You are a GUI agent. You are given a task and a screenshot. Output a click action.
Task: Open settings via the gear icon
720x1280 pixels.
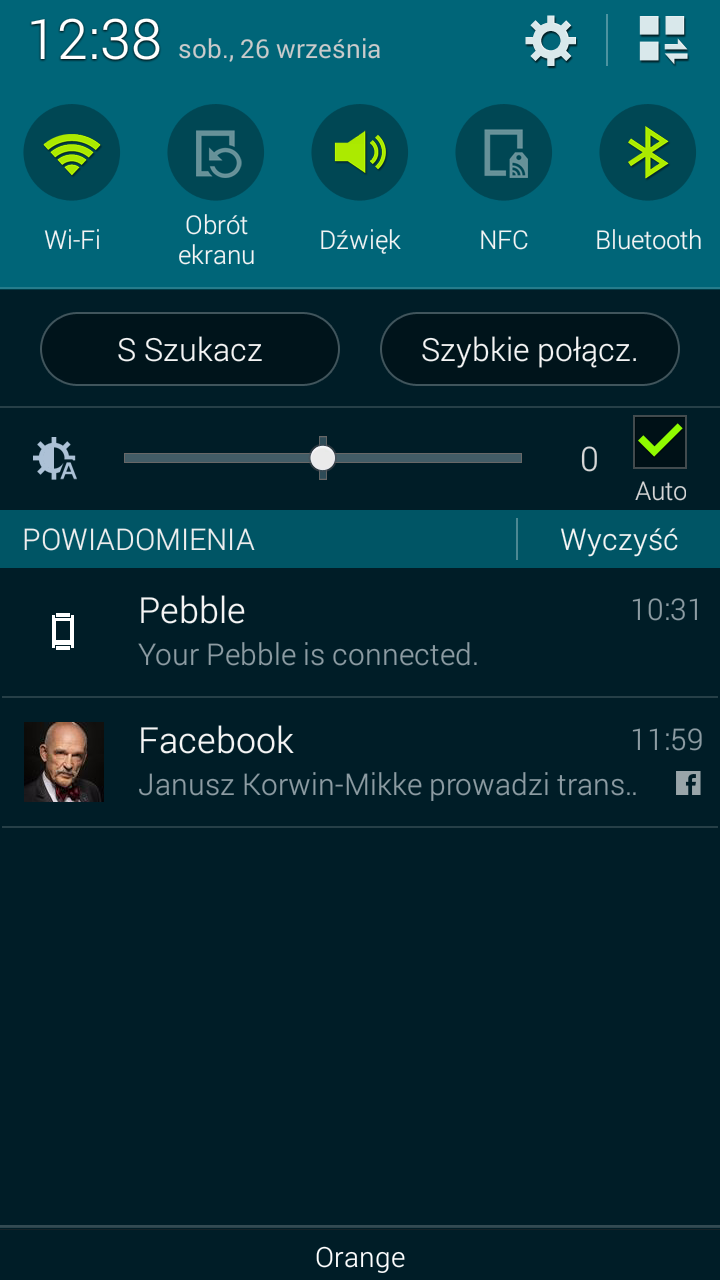pos(551,42)
